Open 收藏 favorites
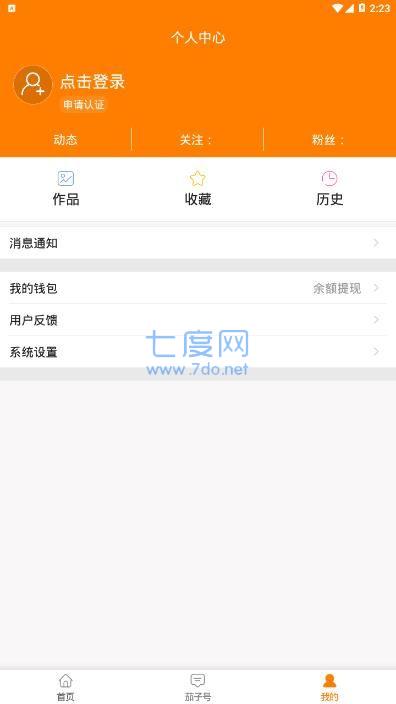The height and width of the screenshot is (704, 396). tap(198, 189)
